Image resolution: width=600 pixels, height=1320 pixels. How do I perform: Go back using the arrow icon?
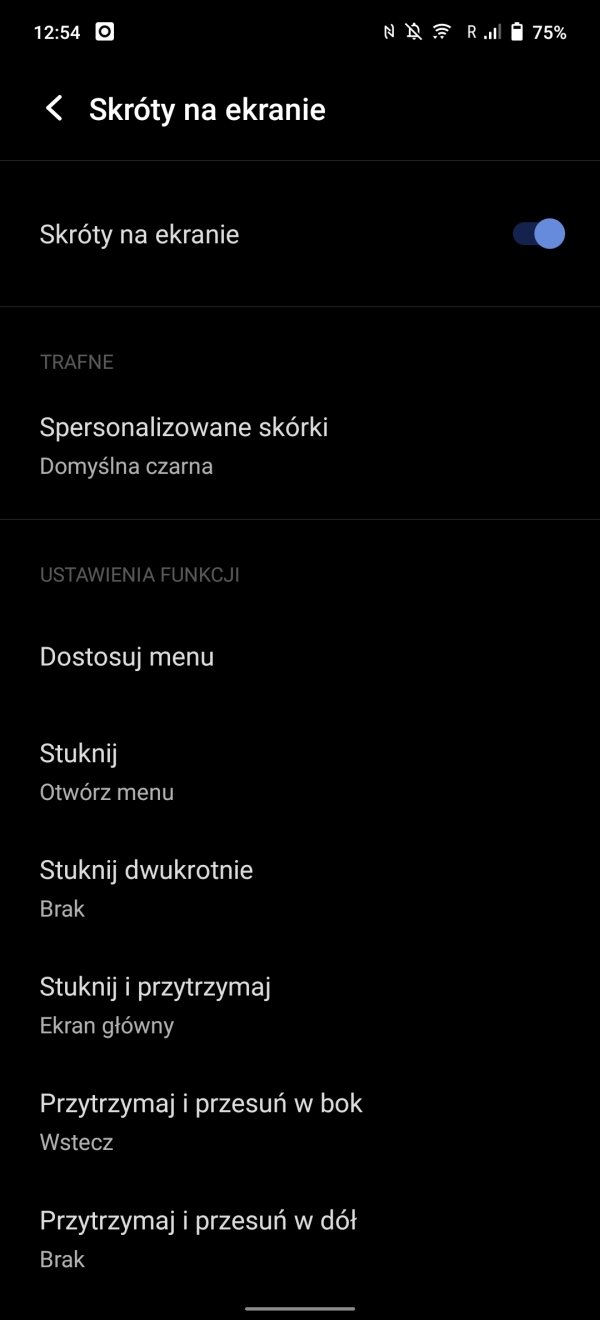54,109
